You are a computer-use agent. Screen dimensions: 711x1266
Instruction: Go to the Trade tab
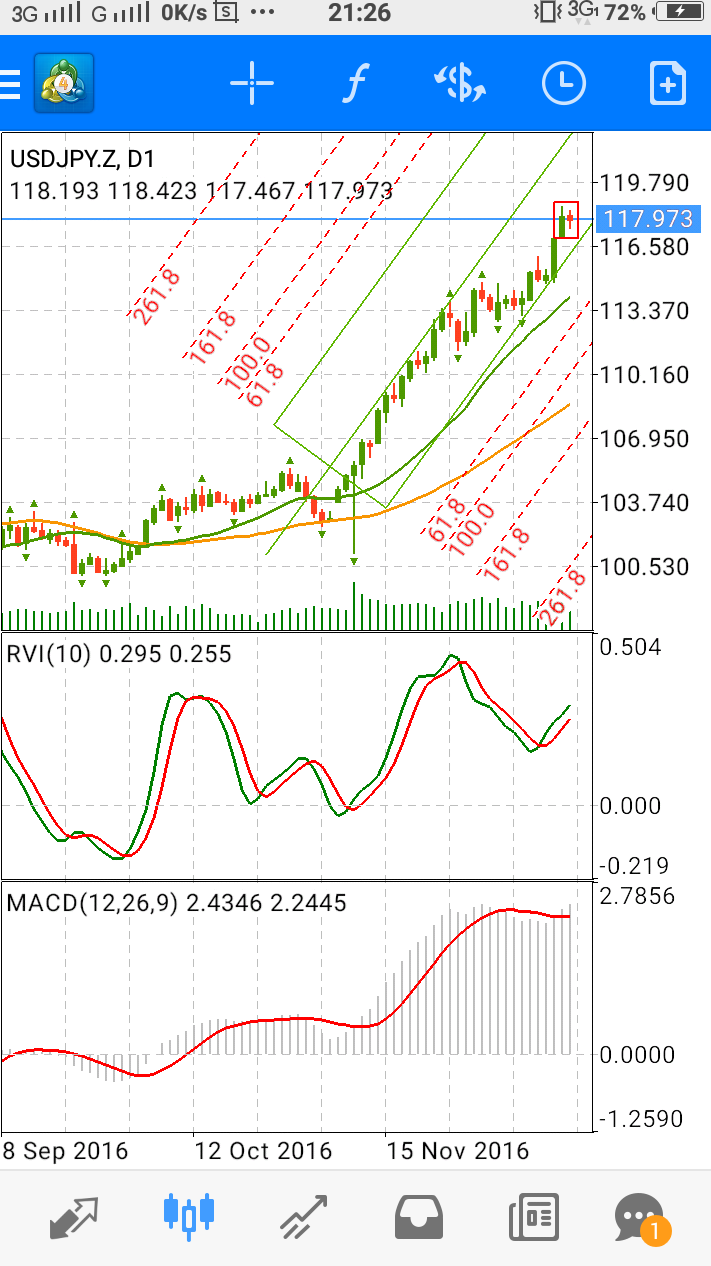click(x=305, y=1216)
